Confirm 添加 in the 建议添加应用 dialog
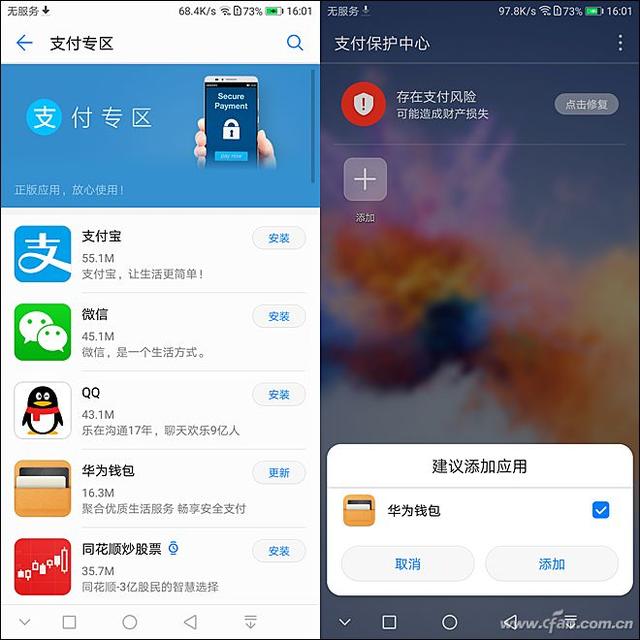The width and height of the screenshot is (640, 640). click(x=552, y=564)
